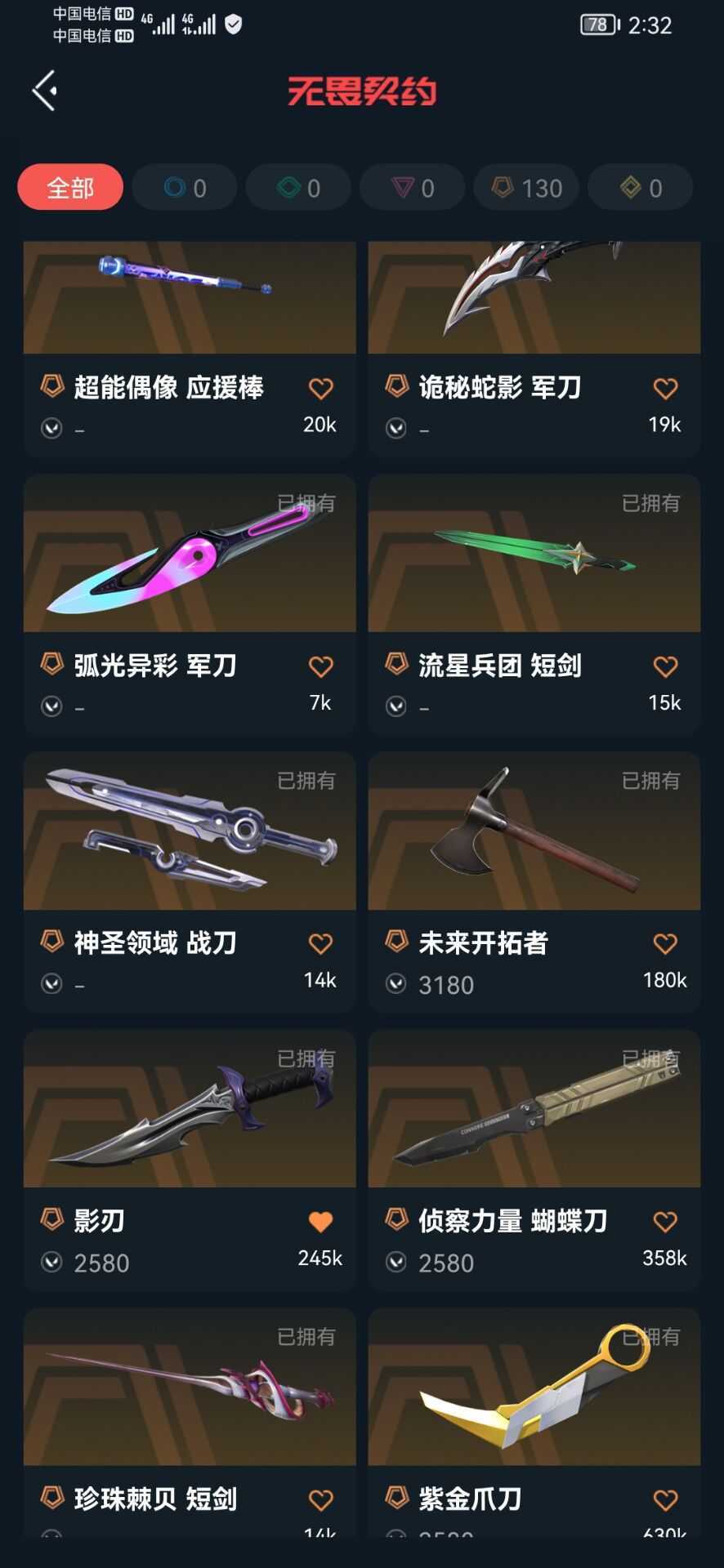Like the 珍珠棘贝 短剑 skin
Viewport: 724px width, 1568px height.
tap(320, 1499)
